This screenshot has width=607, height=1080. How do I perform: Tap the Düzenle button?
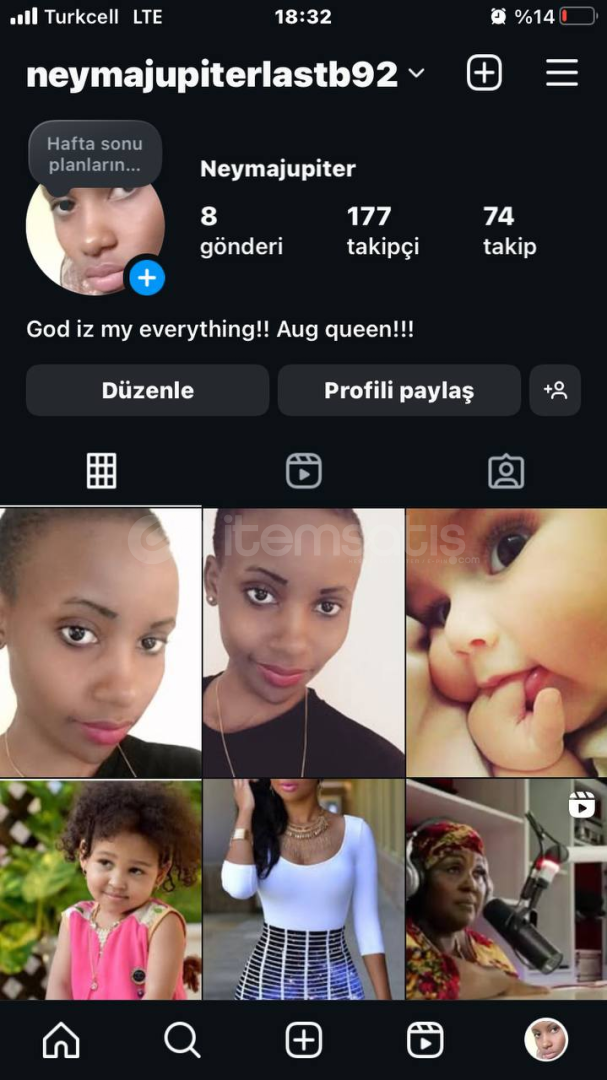pyautogui.click(x=147, y=390)
